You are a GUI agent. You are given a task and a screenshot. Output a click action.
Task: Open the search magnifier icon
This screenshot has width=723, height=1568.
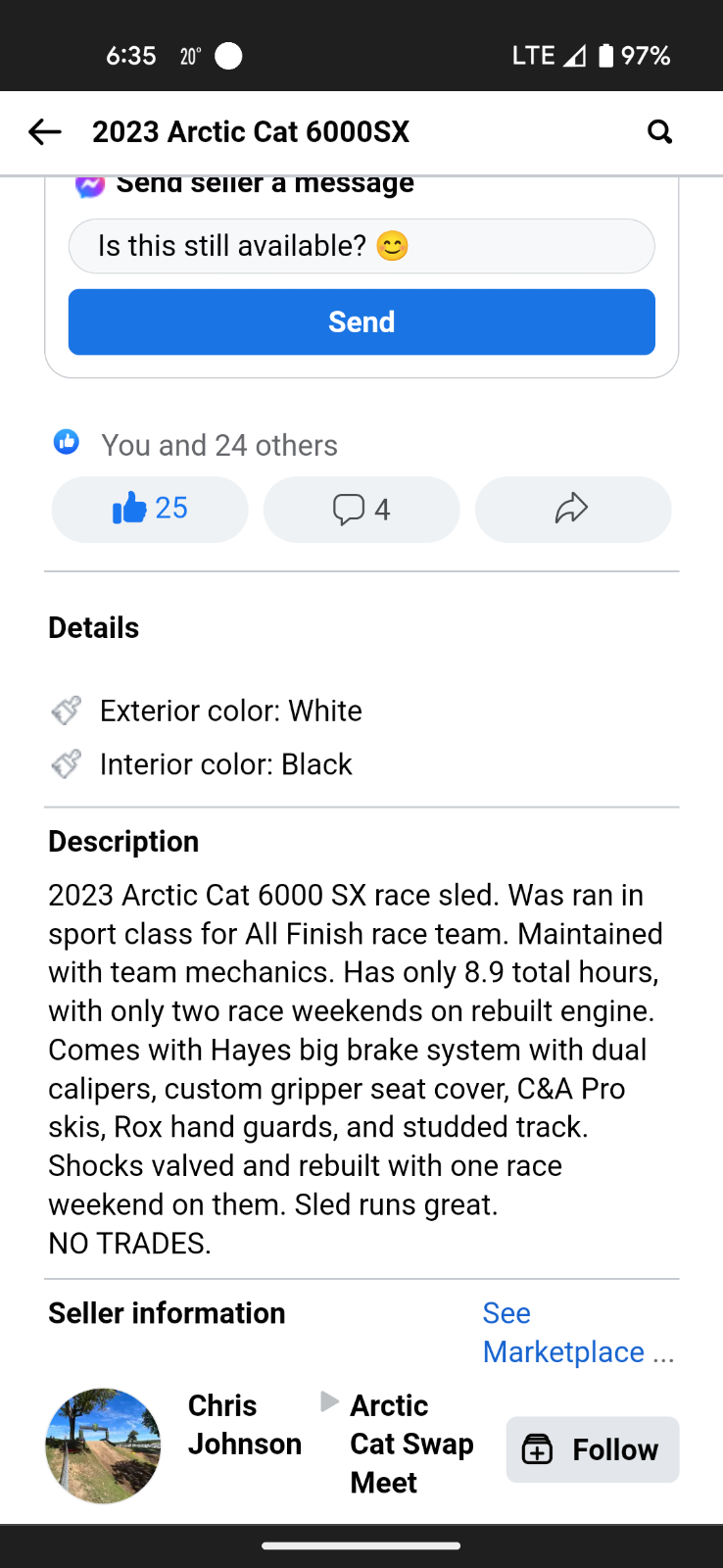660,131
